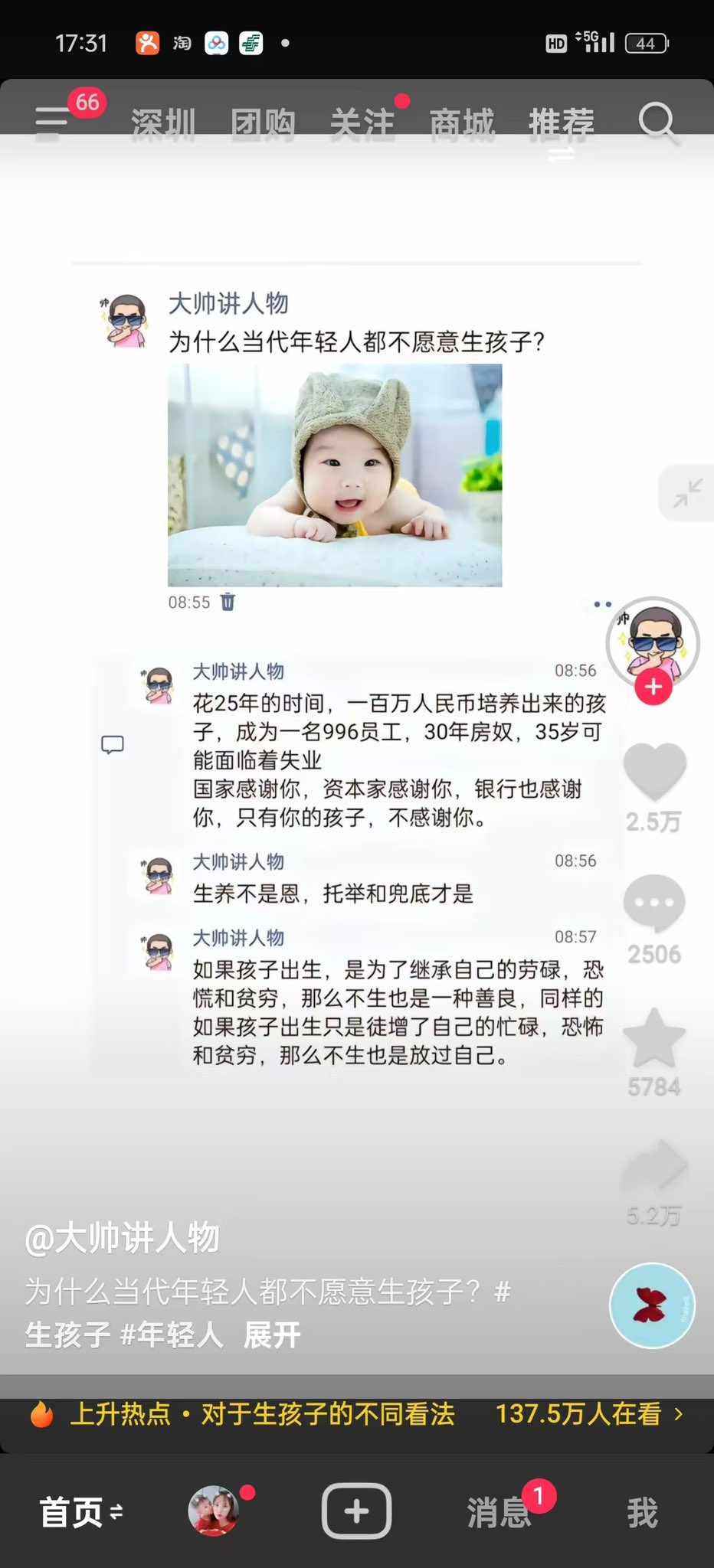Expand the caption with 展开
714x1568 pixels.
coord(272,1335)
